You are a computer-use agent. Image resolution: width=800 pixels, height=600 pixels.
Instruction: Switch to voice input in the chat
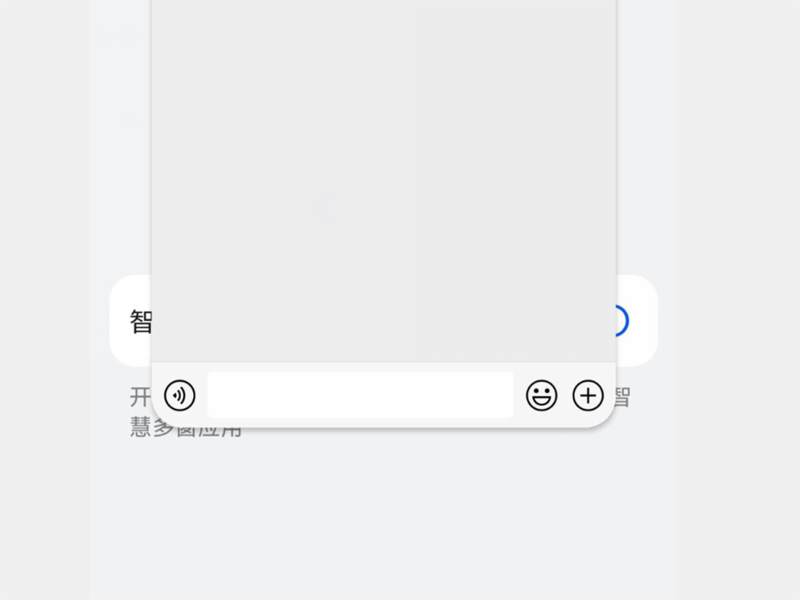tap(180, 396)
